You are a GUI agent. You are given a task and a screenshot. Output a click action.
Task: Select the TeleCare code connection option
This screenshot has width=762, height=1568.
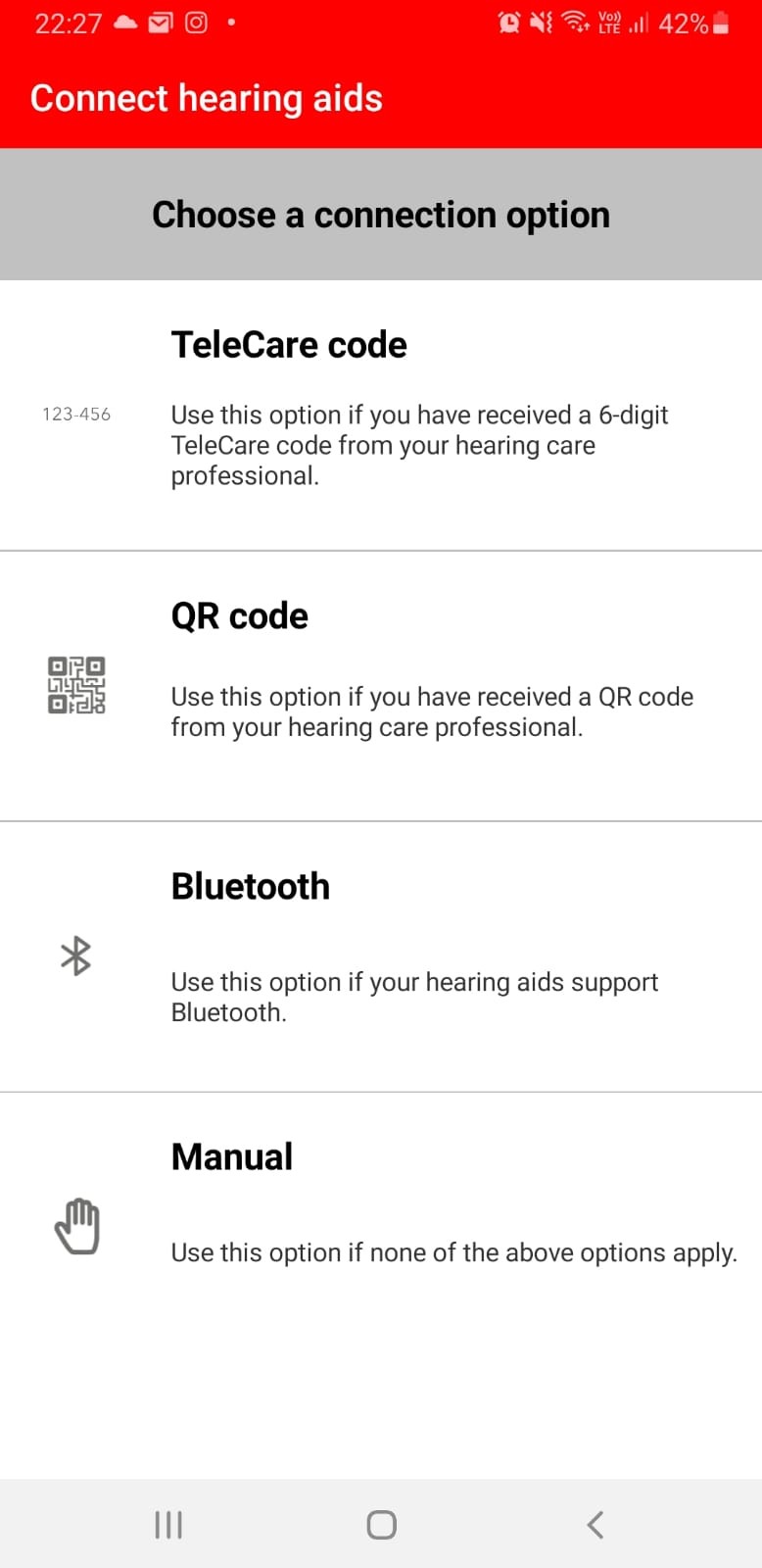pyautogui.click(x=381, y=415)
